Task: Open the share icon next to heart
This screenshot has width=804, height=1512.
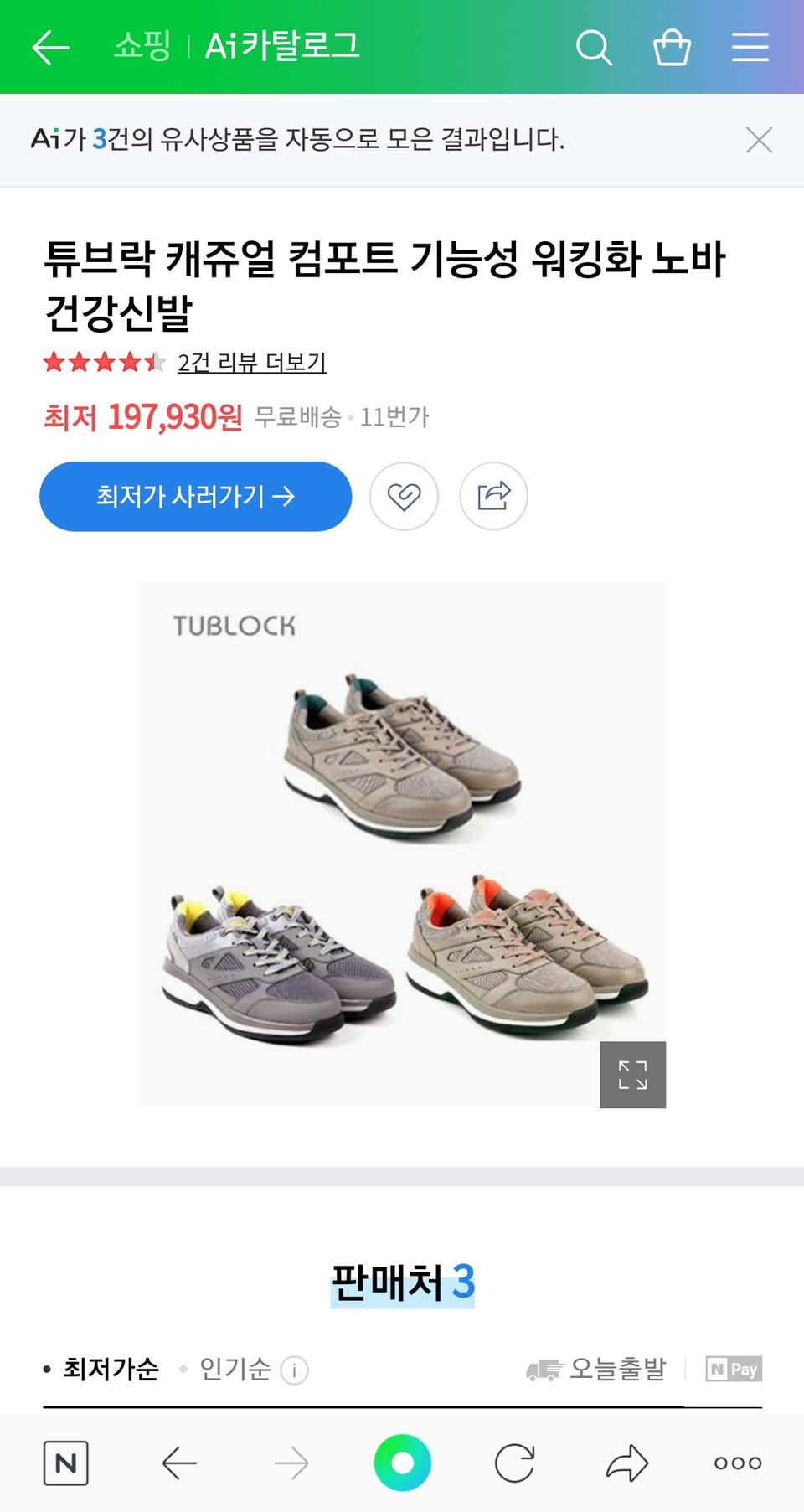Action: [494, 496]
